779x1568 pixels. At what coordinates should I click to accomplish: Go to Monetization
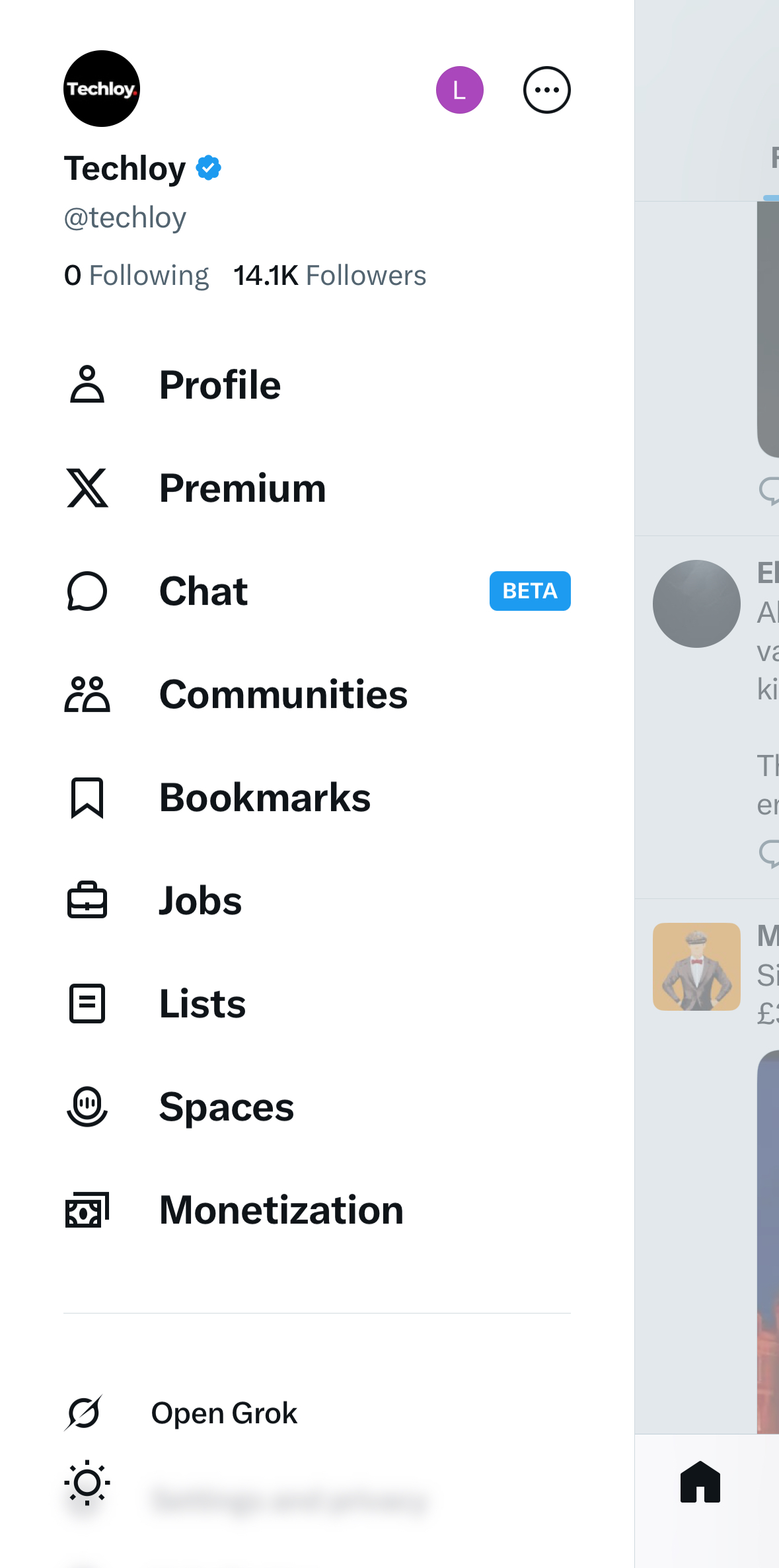[281, 1210]
